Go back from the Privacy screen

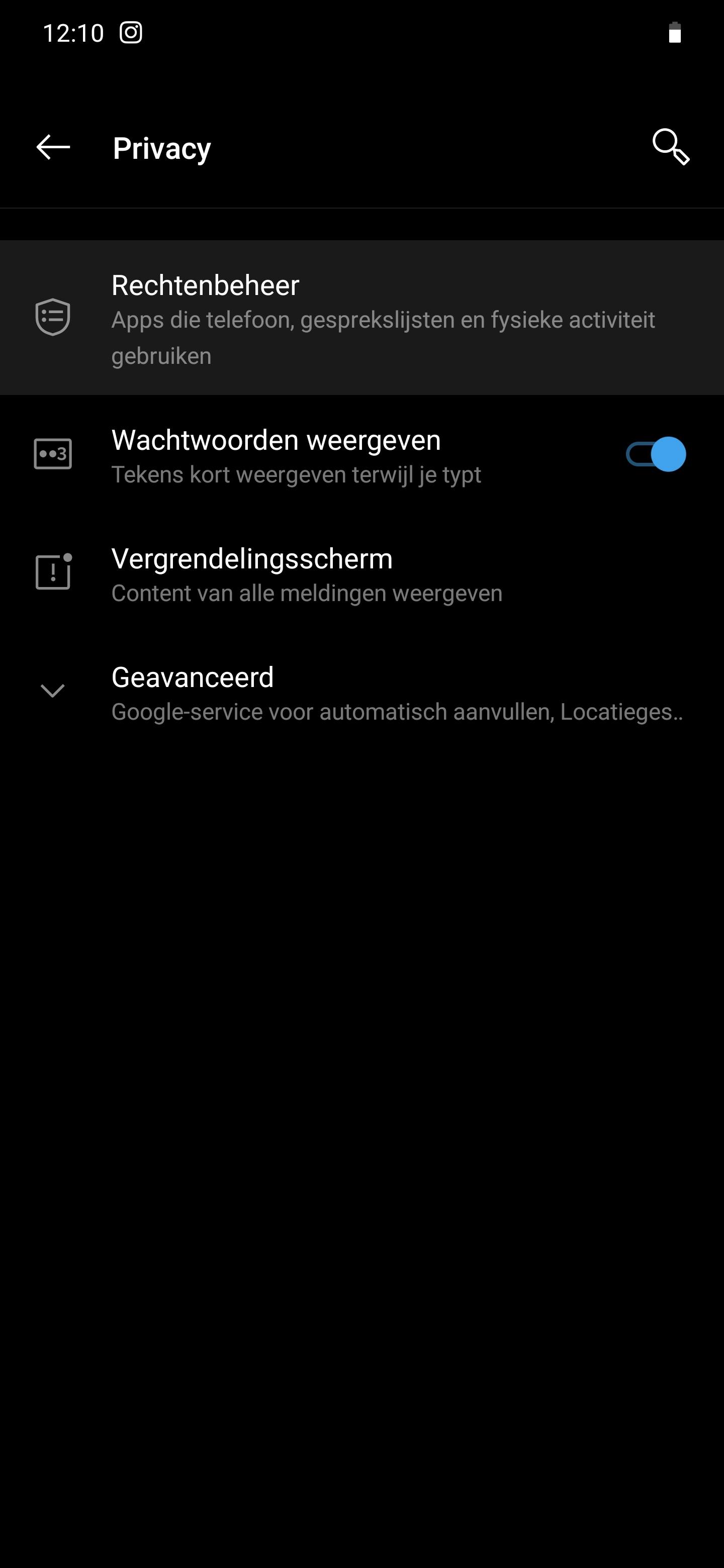pos(53,147)
